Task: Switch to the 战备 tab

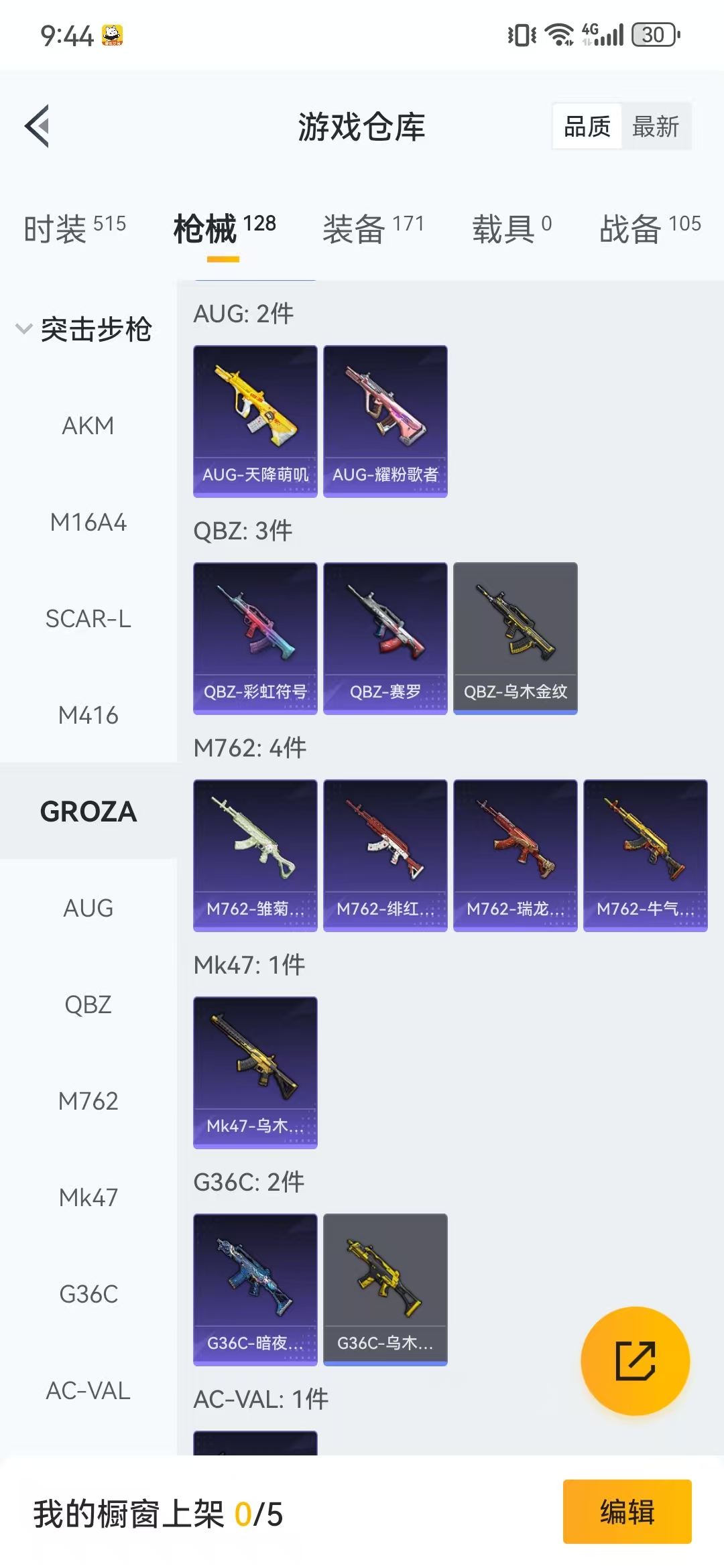Action: [650, 229]
